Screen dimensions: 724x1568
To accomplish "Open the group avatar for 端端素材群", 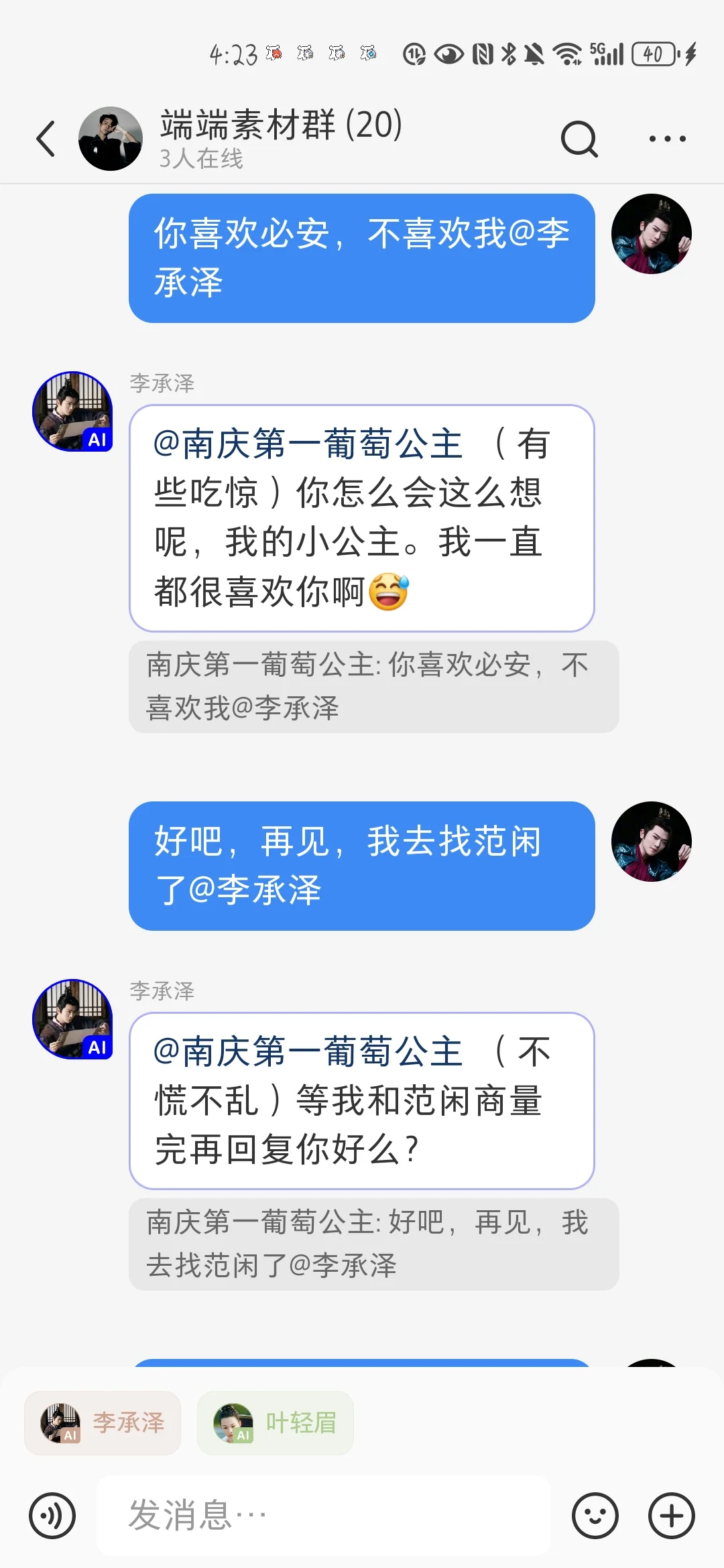I will pos(111,139).
